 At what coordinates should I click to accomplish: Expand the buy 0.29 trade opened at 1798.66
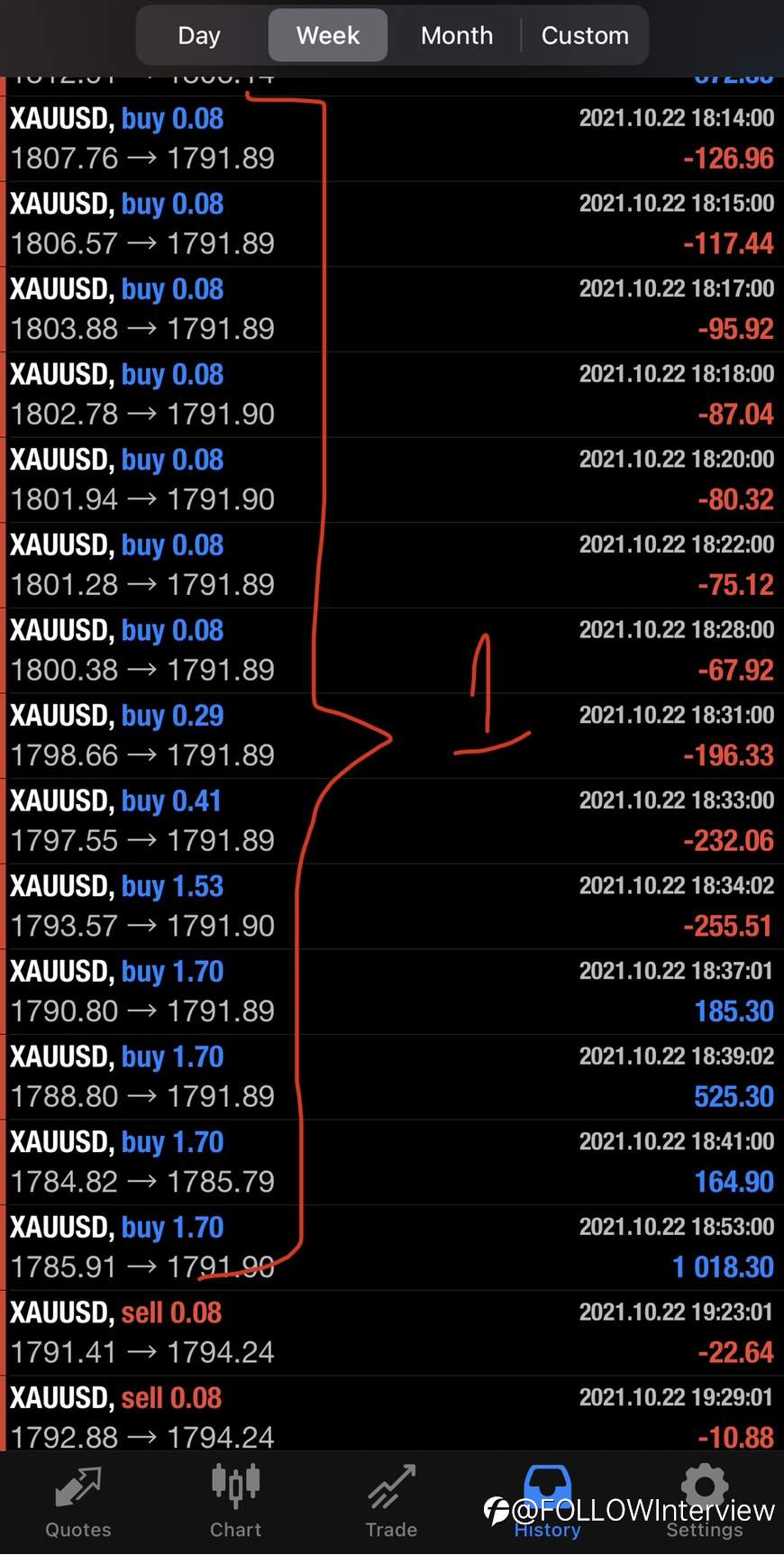coord(392,736)
